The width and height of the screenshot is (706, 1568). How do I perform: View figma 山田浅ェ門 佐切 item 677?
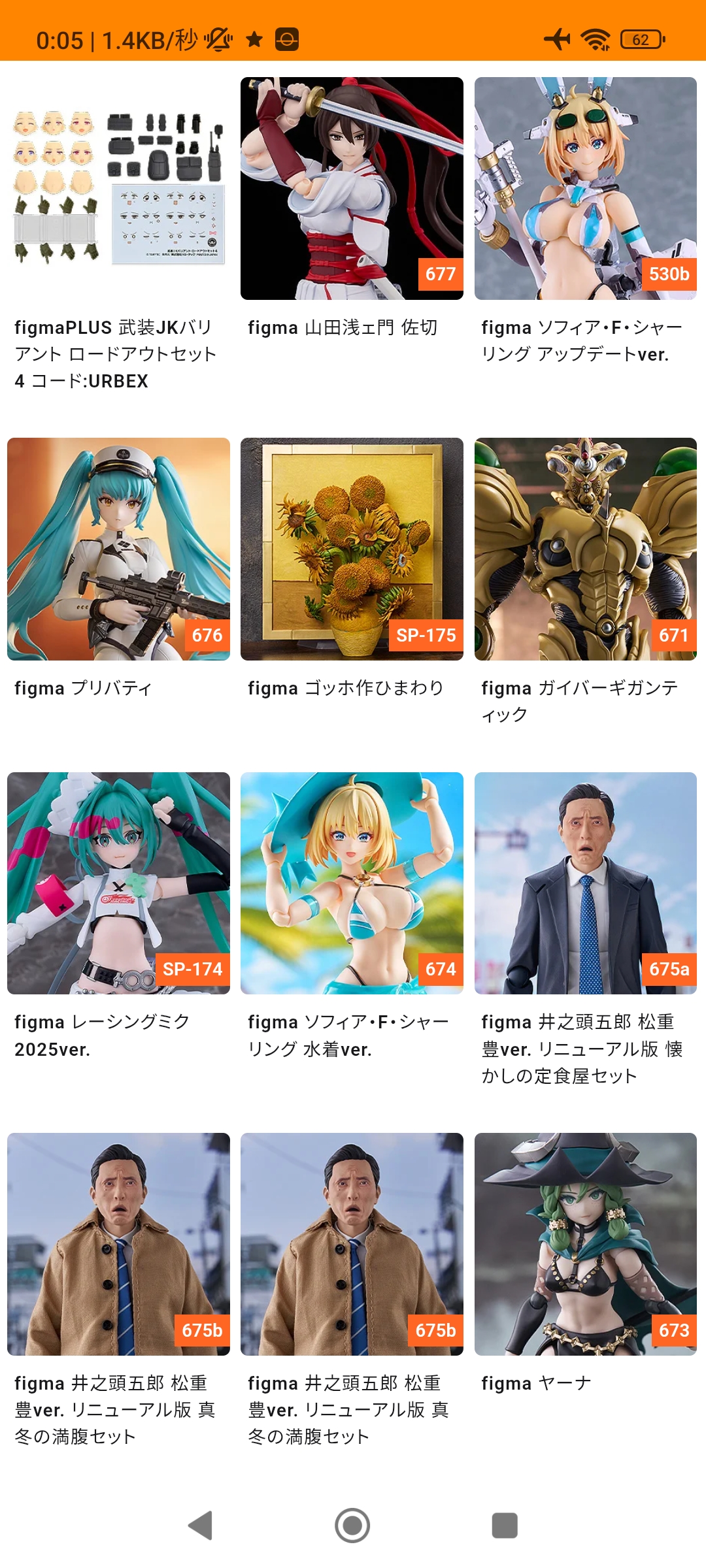352,189
